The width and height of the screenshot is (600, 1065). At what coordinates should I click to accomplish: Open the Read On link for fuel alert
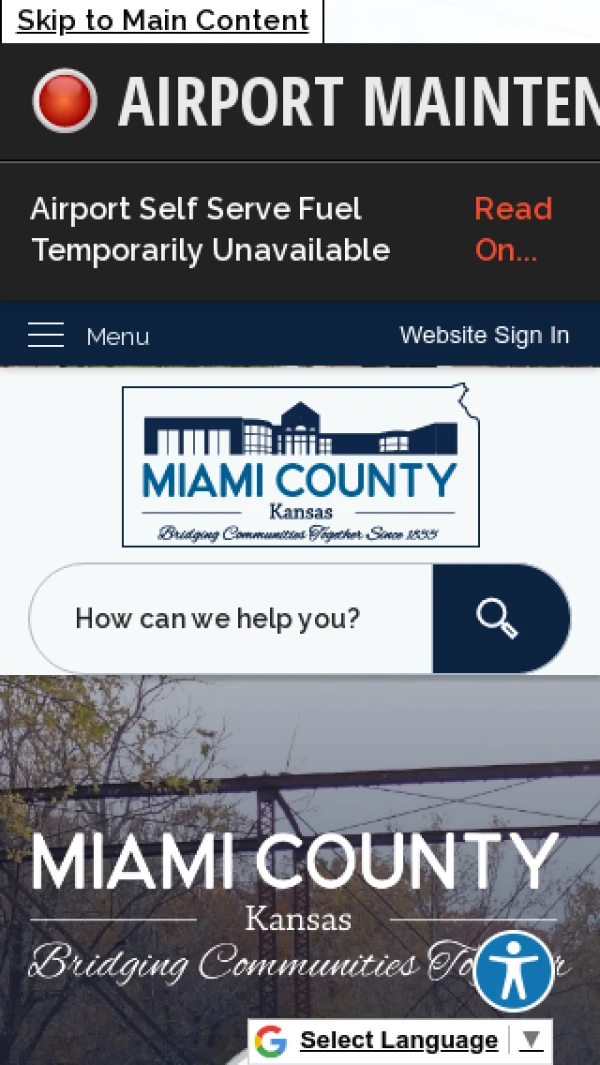coord(512,229)
